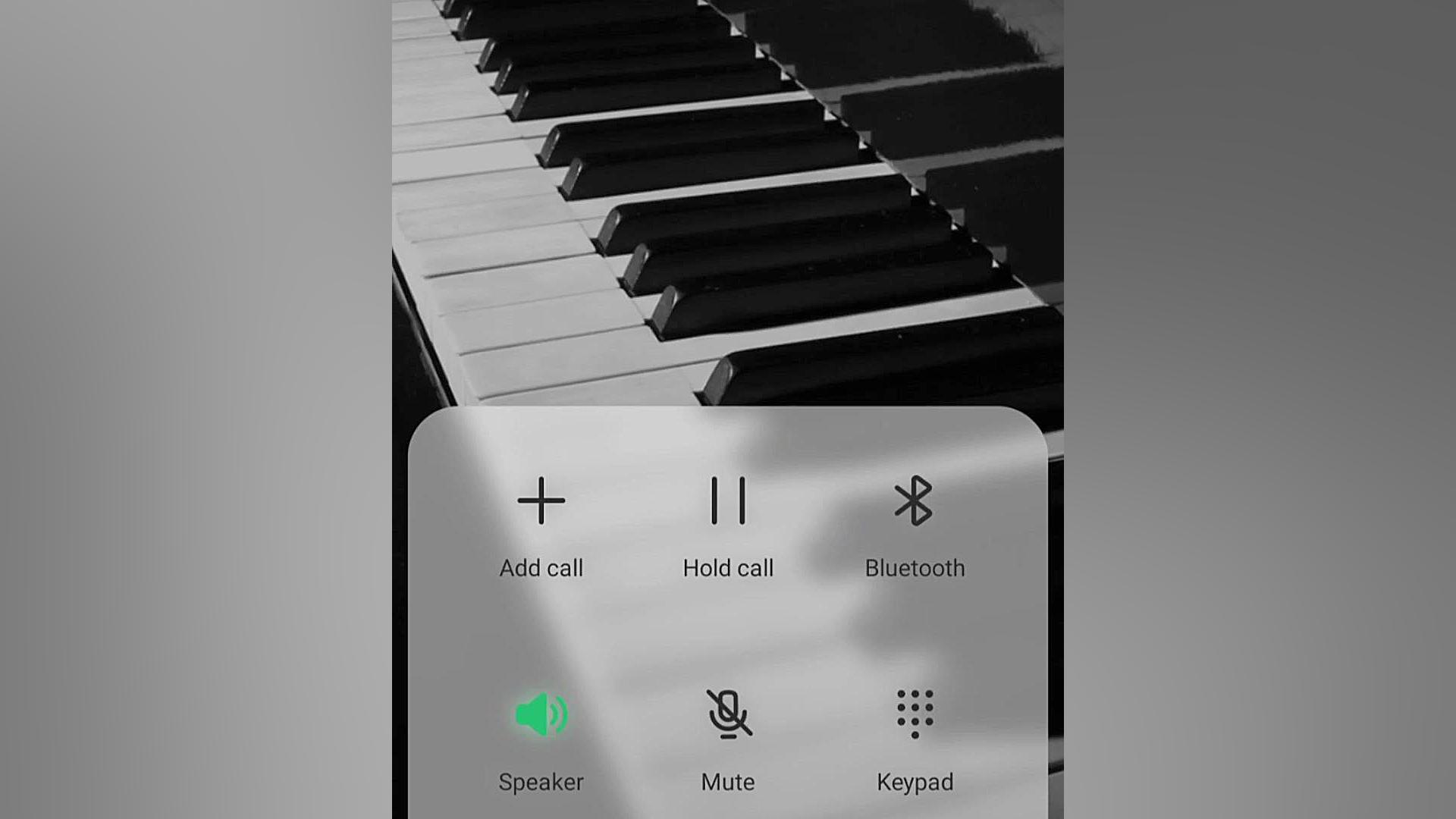Mute the microphone
The image size is (1456, 819).
(728, 715)
